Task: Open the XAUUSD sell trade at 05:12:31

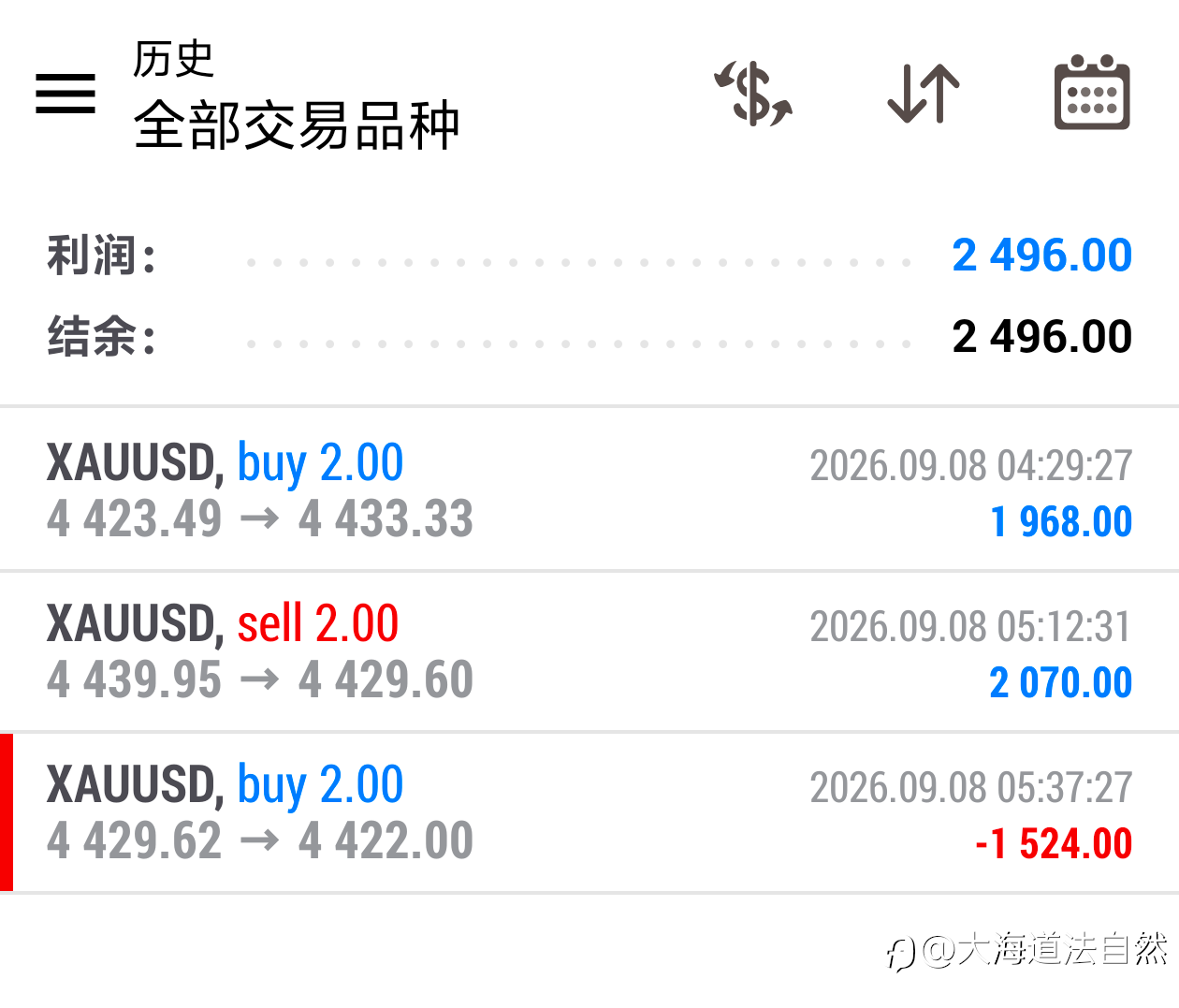Action: pos(589,651)
